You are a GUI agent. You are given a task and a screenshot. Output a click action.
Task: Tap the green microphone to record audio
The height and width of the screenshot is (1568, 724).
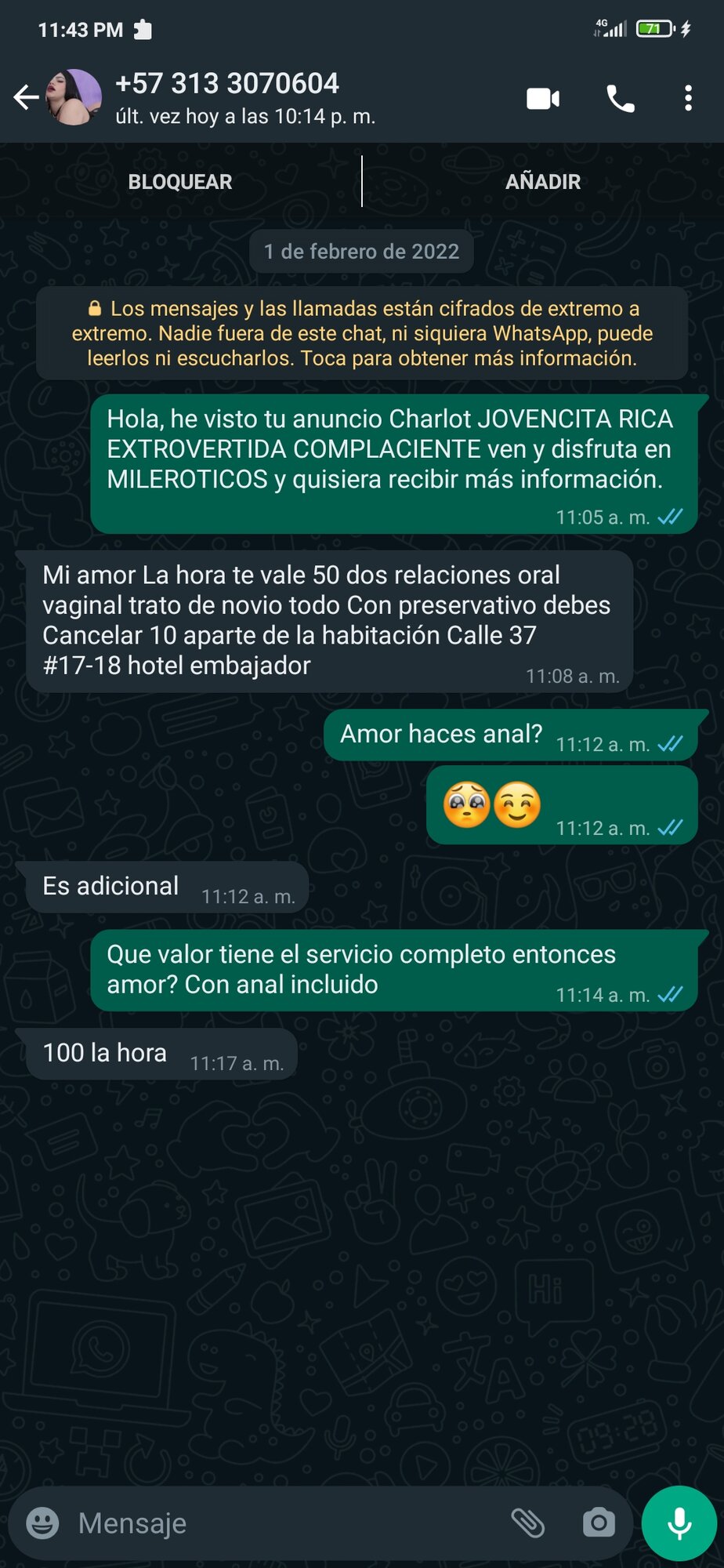[x=679, y=1523]
